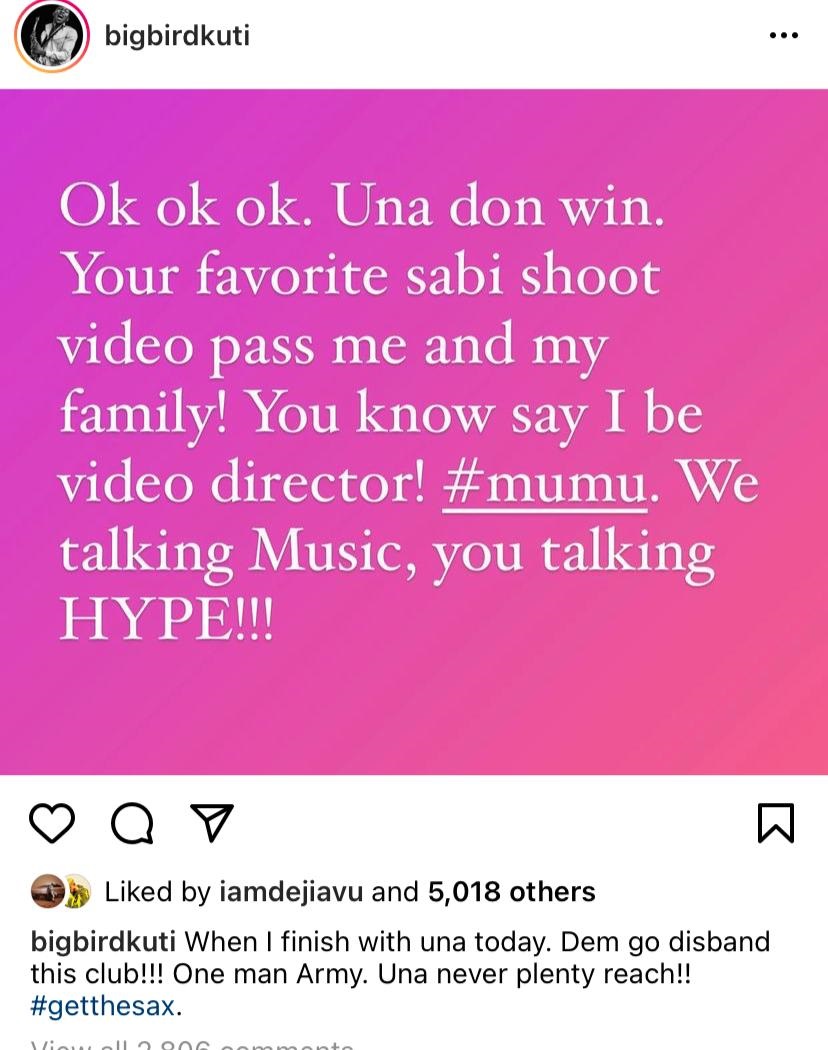The height and width of the screenshot is (1050, 828).
Task: Open the three-dot post options menu
Action: pos(783,36)
